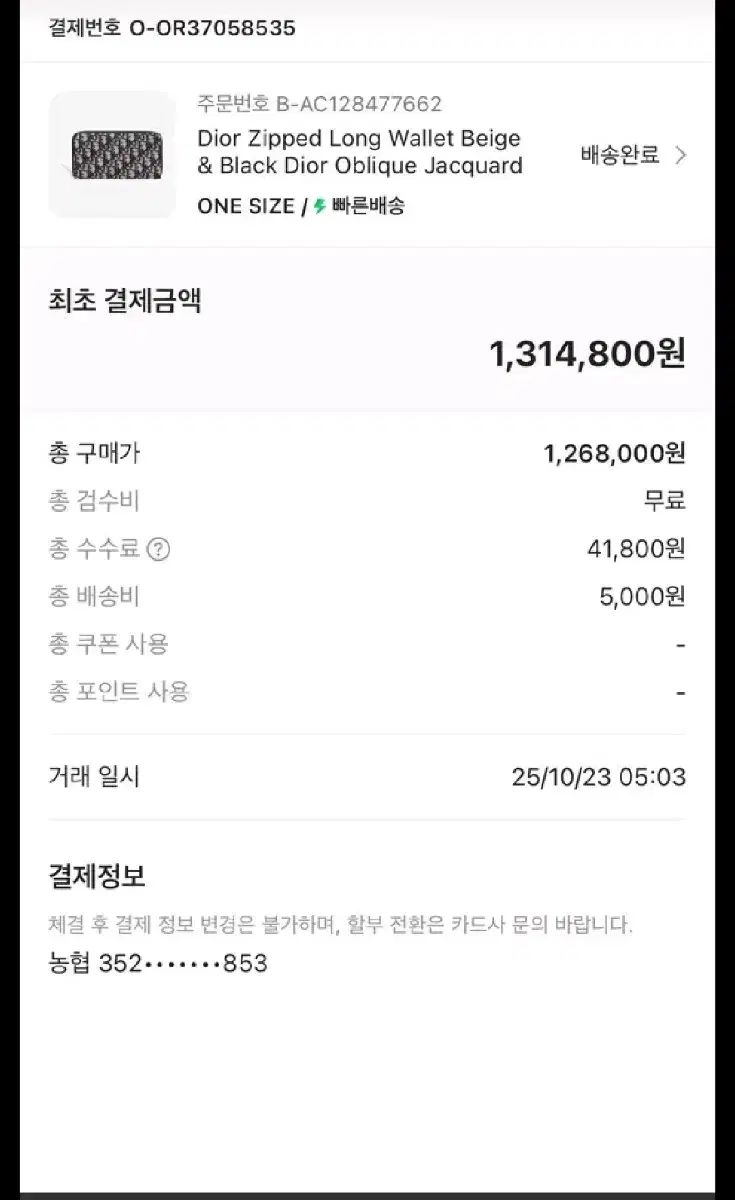Open the 총 수수료 help question icon

coord(158,549)
